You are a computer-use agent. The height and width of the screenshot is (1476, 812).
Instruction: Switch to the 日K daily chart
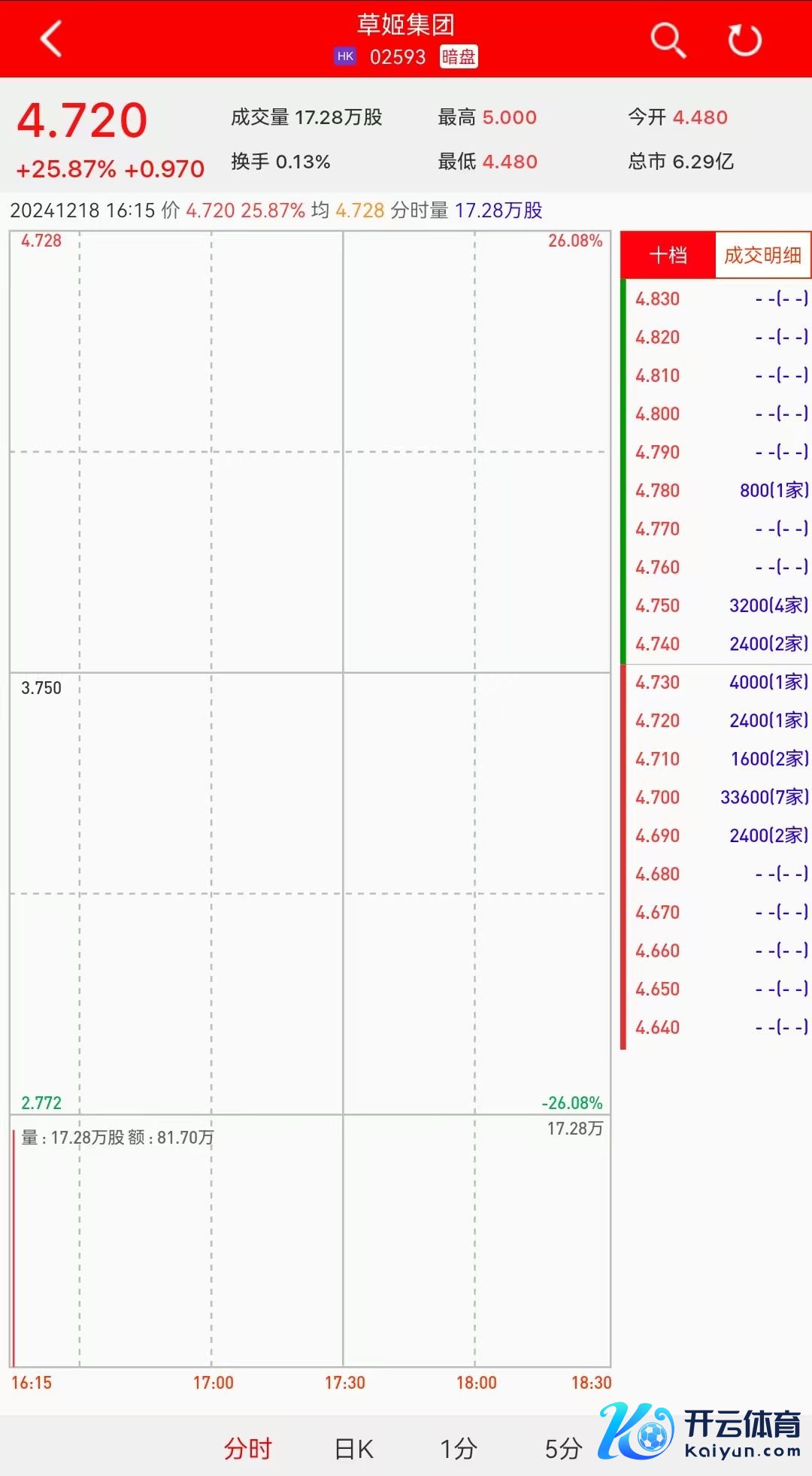pyautogui.click(x=353, y=1447)
